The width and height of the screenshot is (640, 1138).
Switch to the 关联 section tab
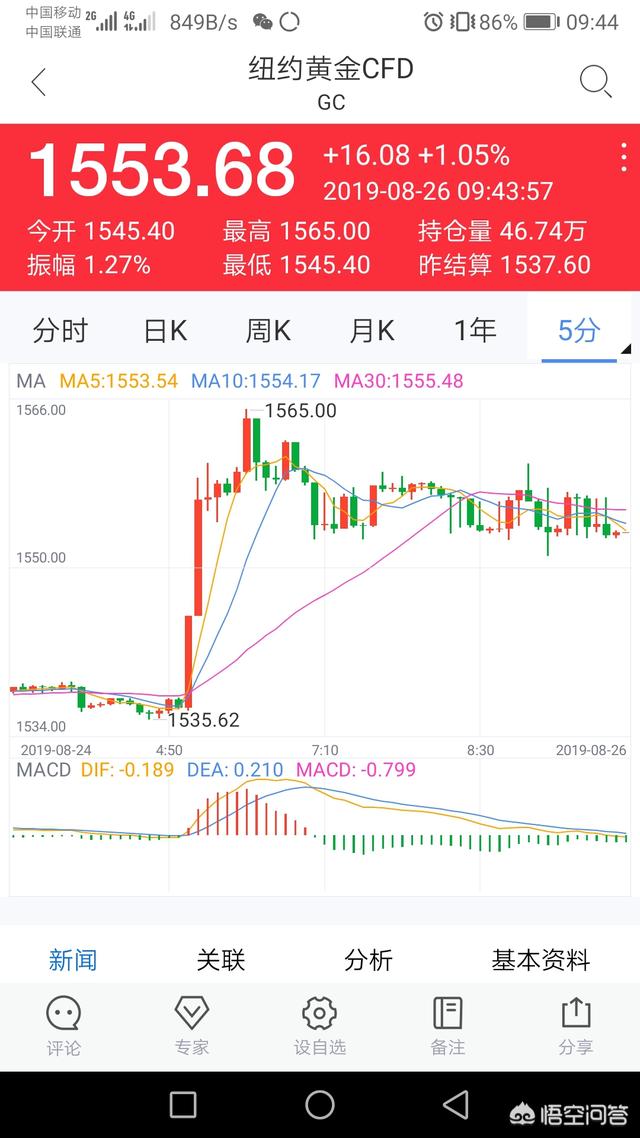pos(221,960)
